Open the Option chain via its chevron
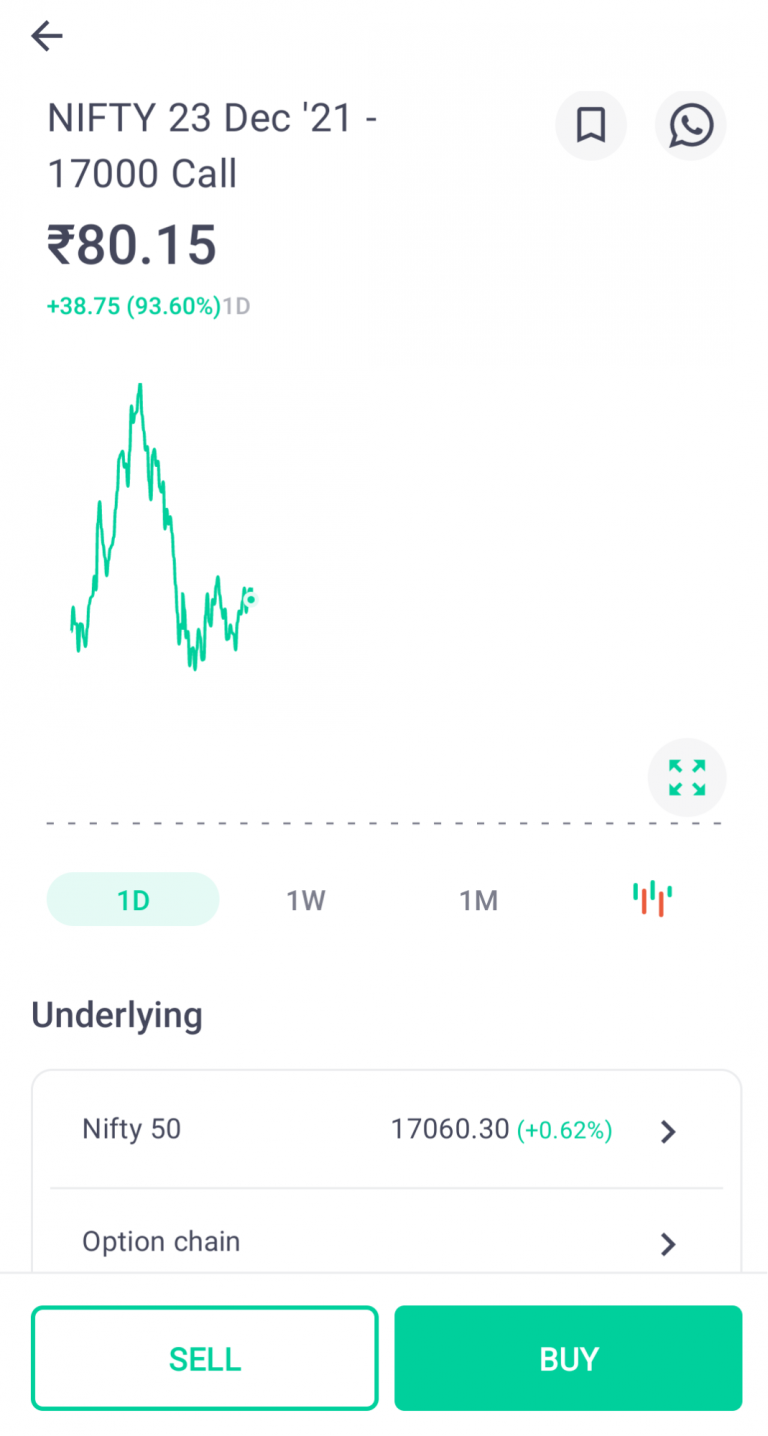Image resolution: width=768 pixels, height=1436 pixels. pos(667,1244)
